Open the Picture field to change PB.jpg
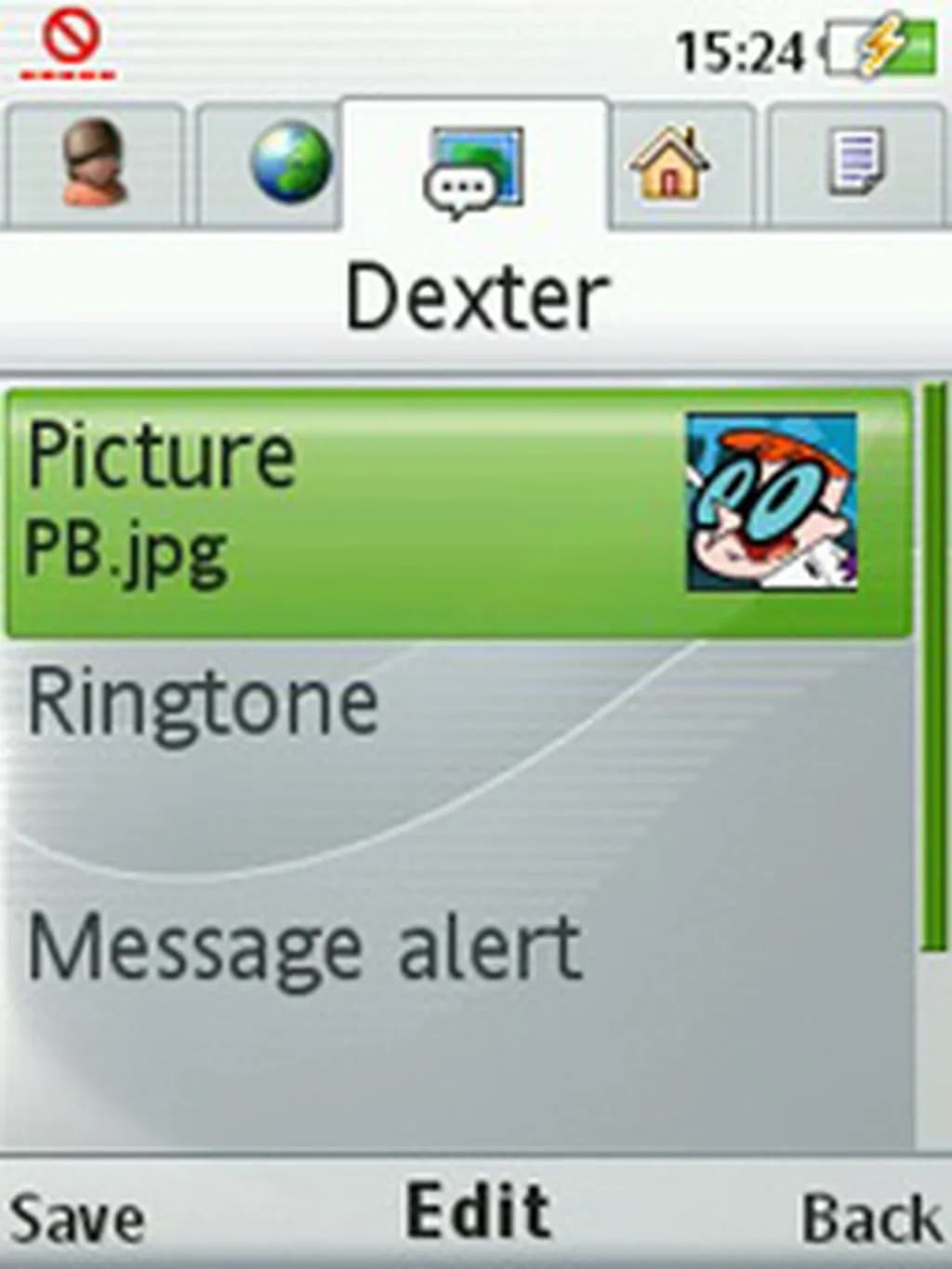Viewport: 952px width, 1269px height. 372,502
